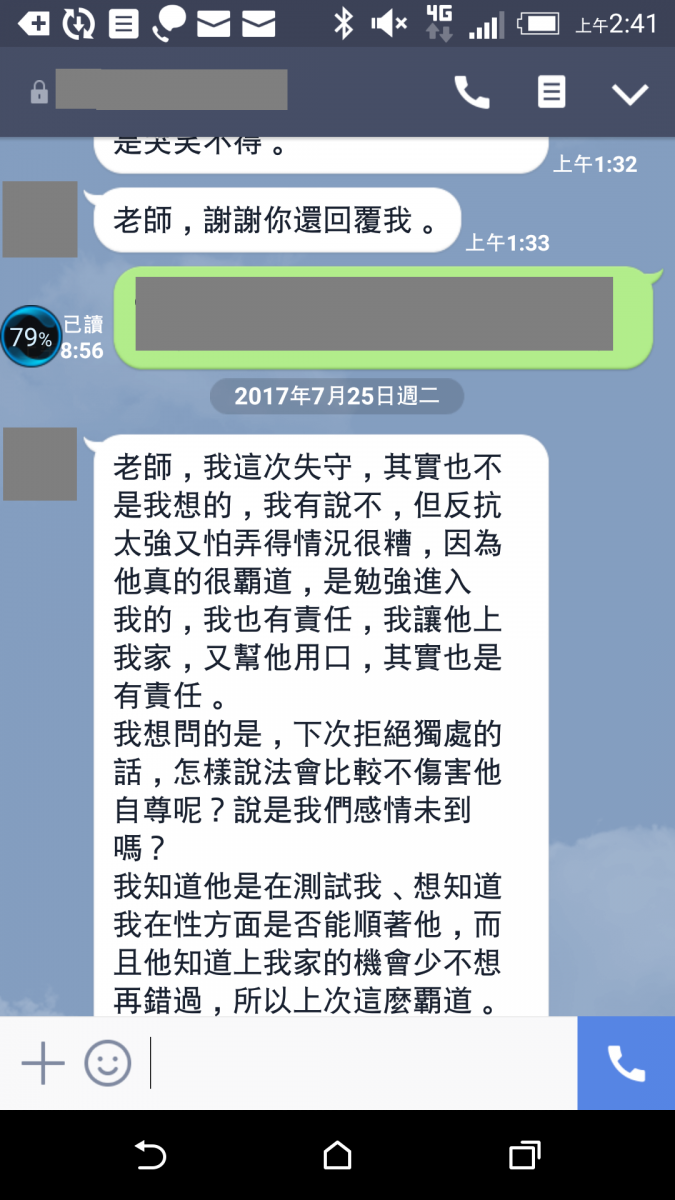This screenshot has height=1200, width=675.
Task: Expand the chat options dropdown arrow
Action: tap(630, 94)
